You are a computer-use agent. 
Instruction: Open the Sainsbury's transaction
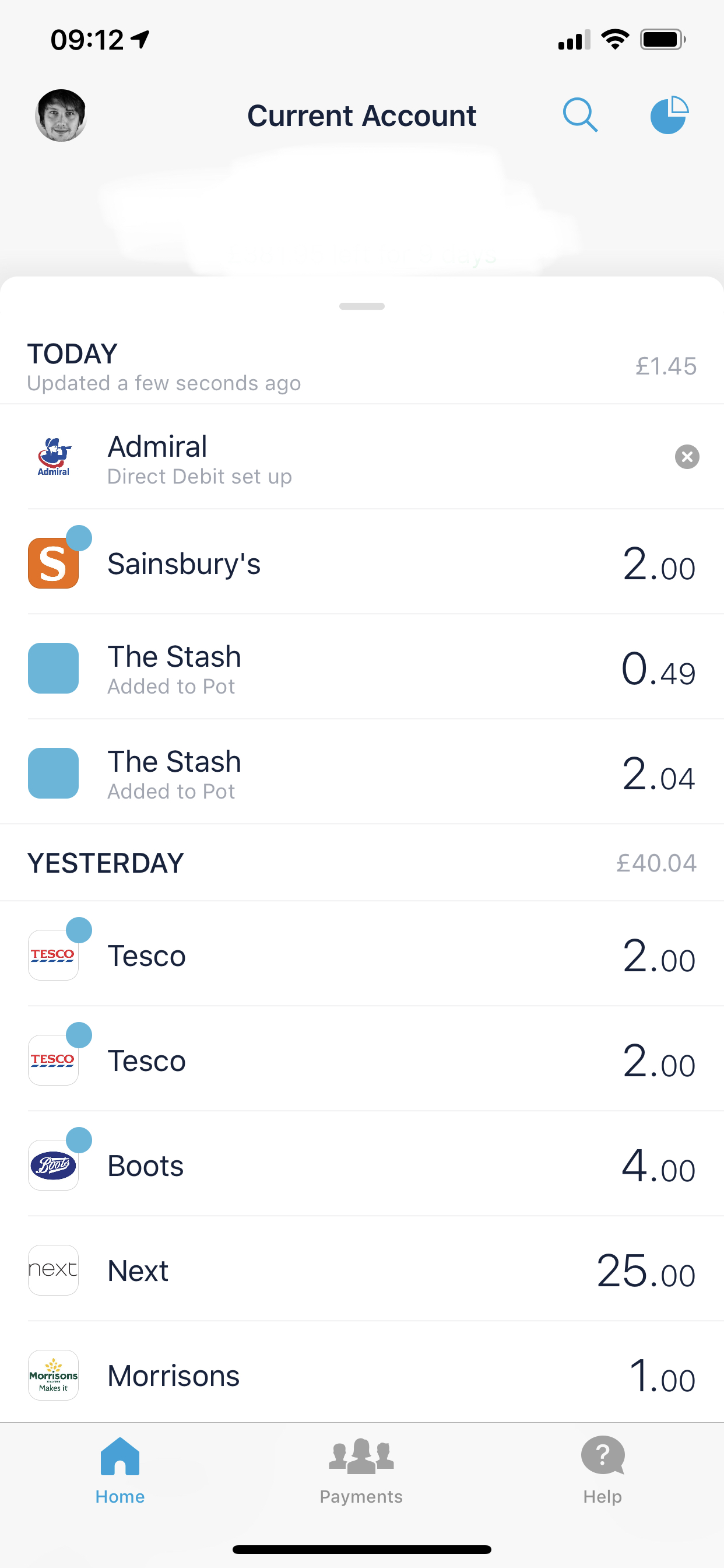coord(362,562)
